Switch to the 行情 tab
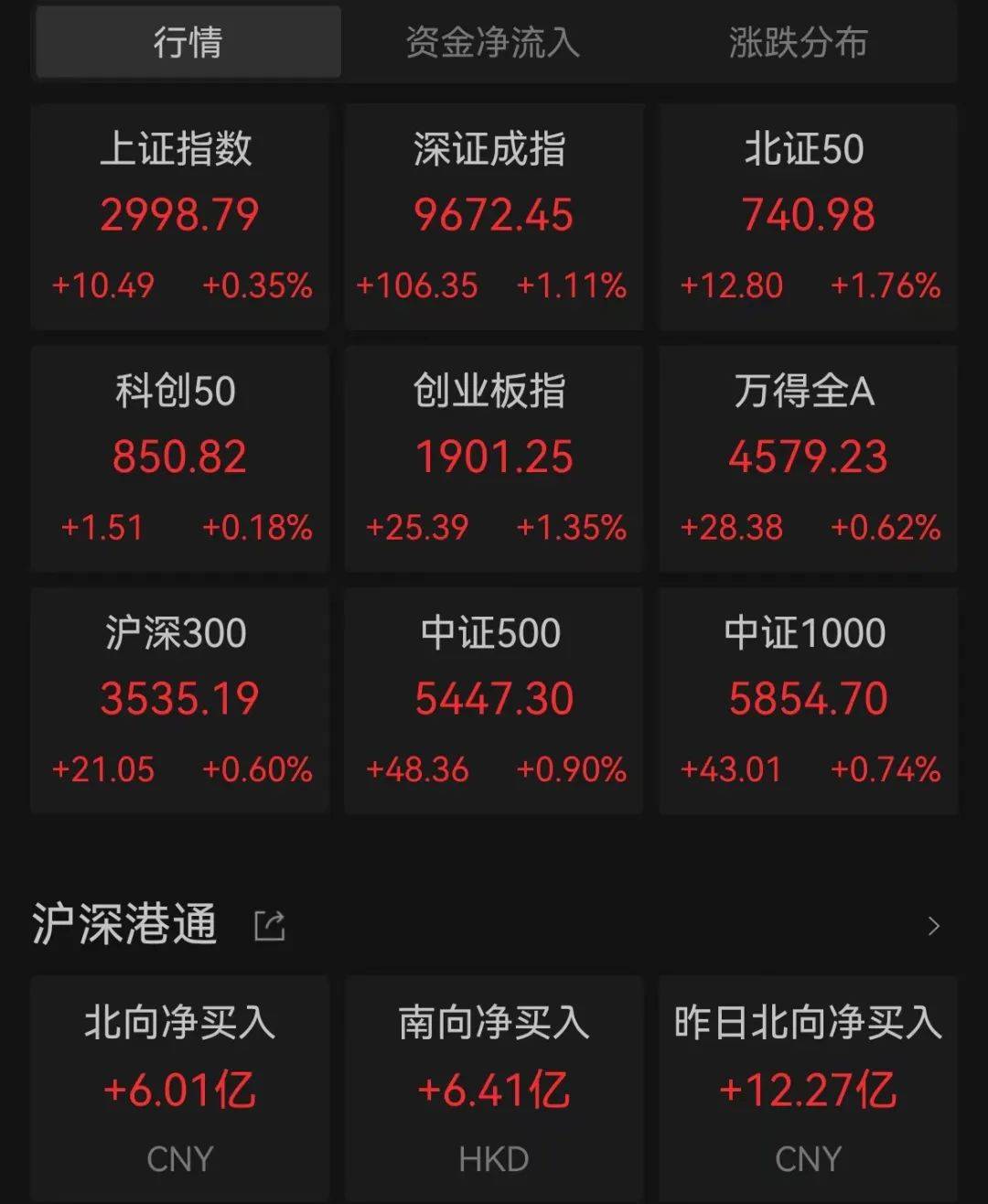This screenshot has width=988, height=1204. pyautogui.click(x=188, y=42)
